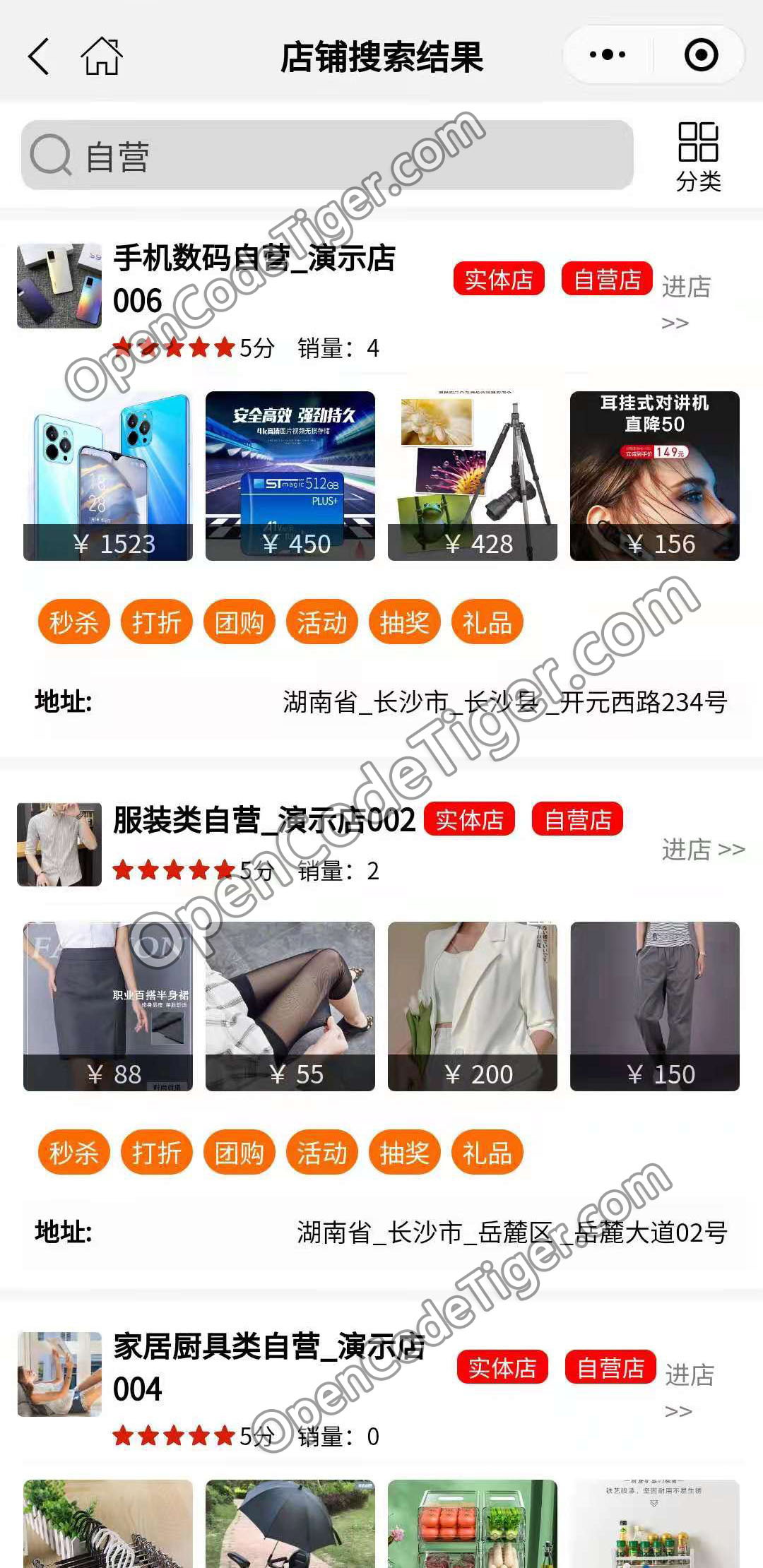The image size is (763, 1568).
Task: Click the 礼品 tag under the phone store
Action: (x=486, y=621)
